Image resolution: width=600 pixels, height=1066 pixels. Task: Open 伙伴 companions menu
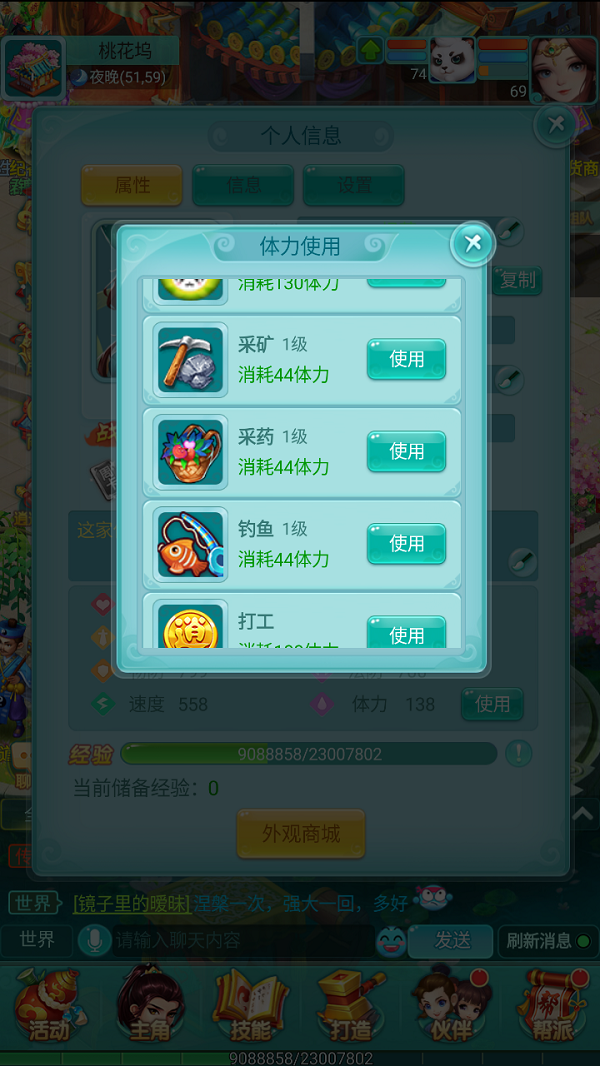(451, 1005)
